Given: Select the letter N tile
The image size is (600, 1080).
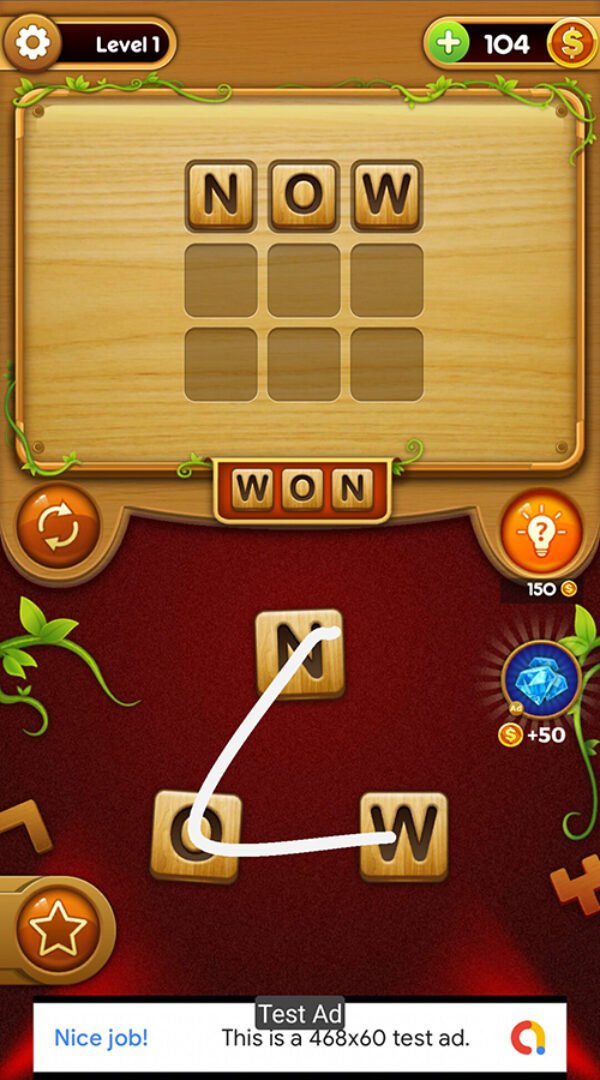Looking at the screenshot, I should tap(299, 653).
